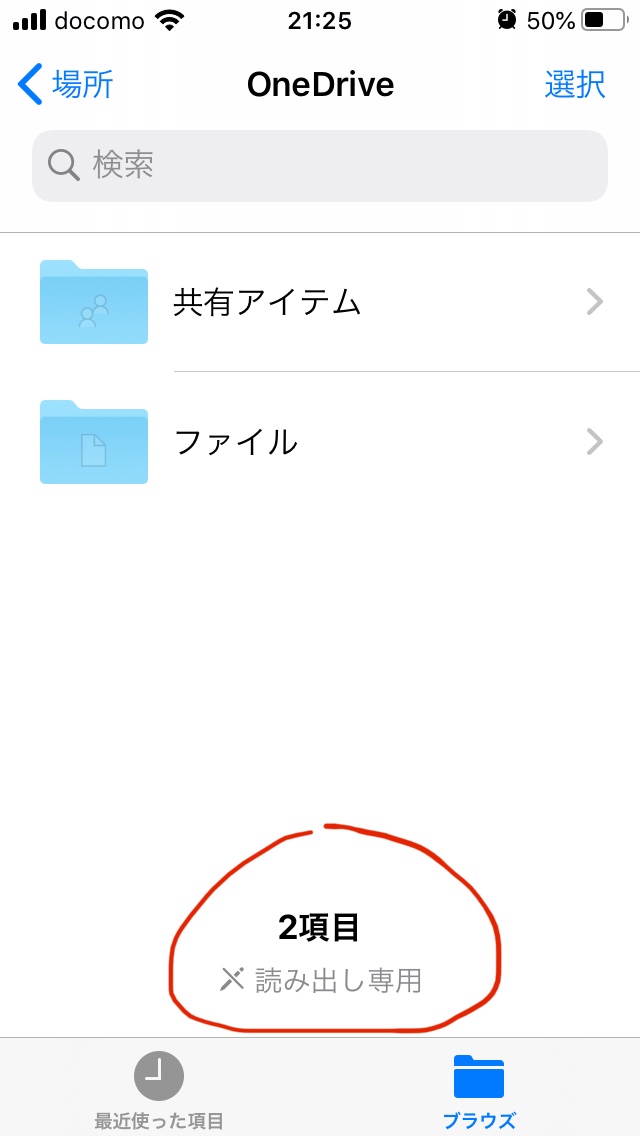Tap 選択 to select items

pyautogui.click(x=575, y=85)
